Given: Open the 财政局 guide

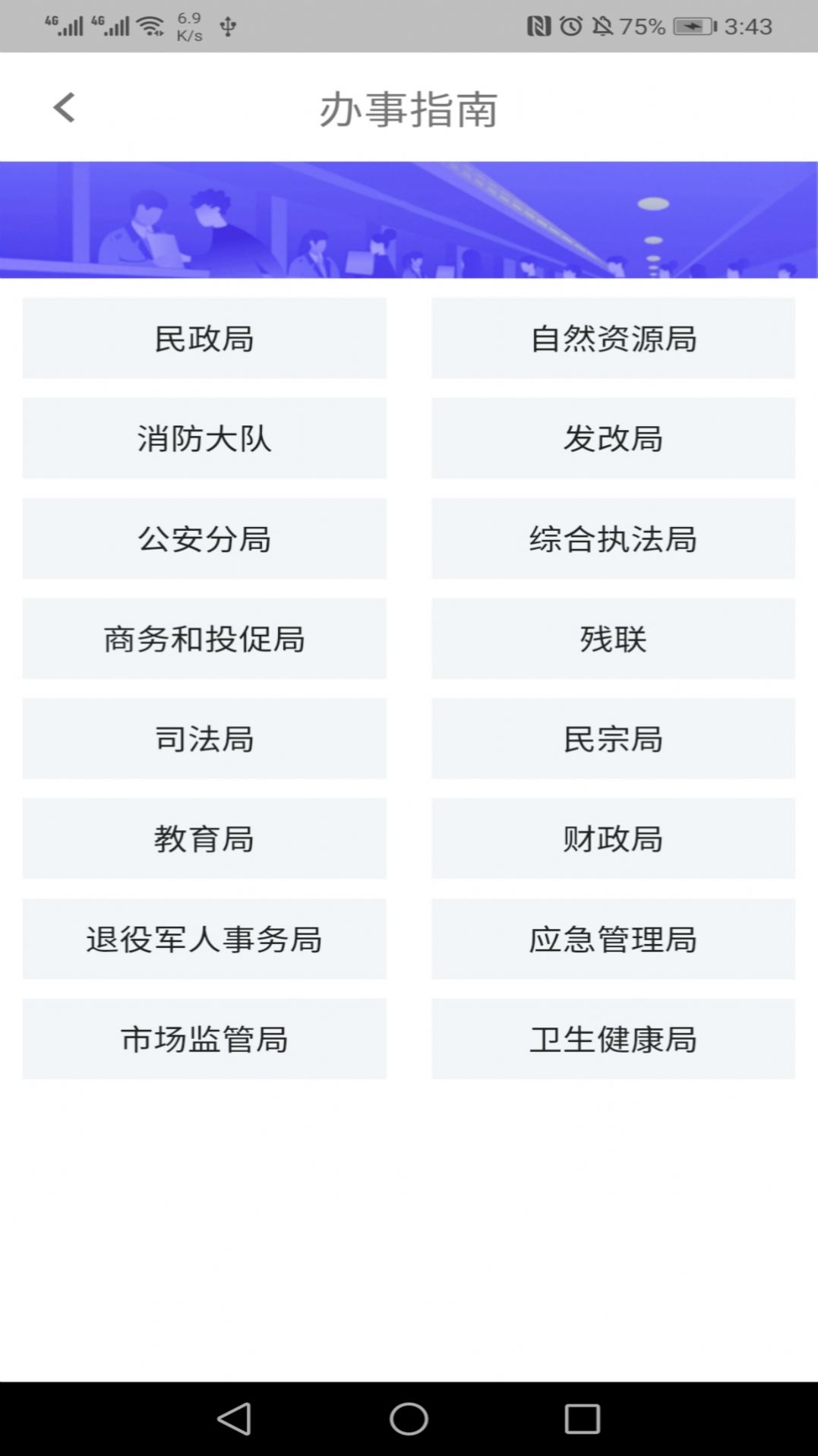Looking at the screenshot, I should [x=613, y=839].
